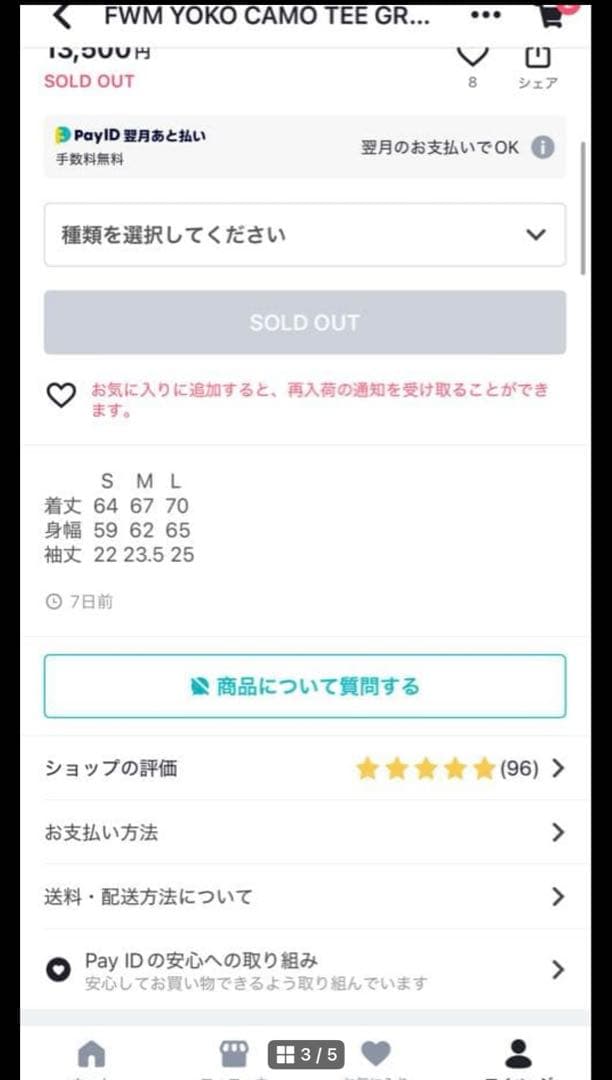This screenshot has width=612, height=1080.
Task: Open お支払い方法 row
Action: tap(304, 832)
